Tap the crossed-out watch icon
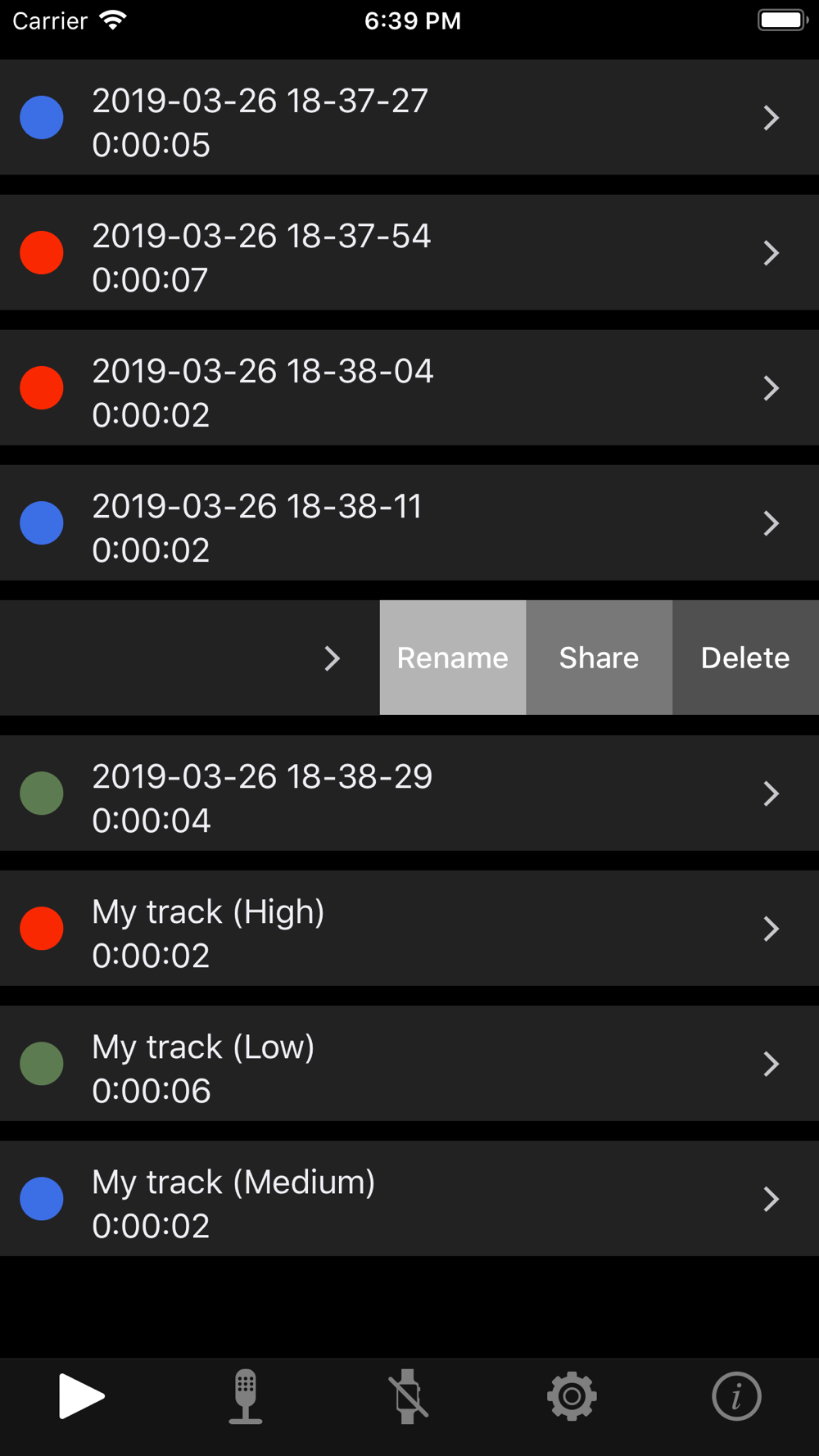 pyautogui.click(x=408, y=1396)
